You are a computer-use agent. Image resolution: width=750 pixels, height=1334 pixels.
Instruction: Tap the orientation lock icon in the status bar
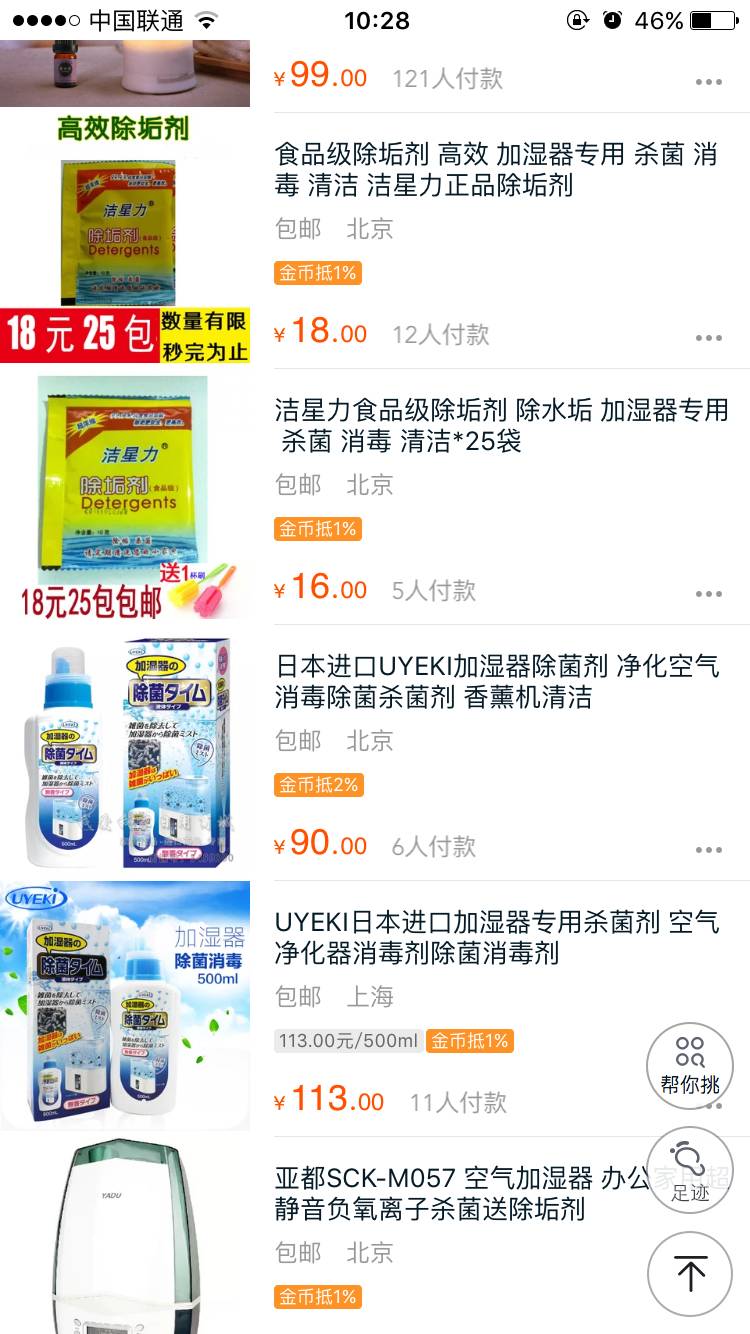click(x=576, y=17)
